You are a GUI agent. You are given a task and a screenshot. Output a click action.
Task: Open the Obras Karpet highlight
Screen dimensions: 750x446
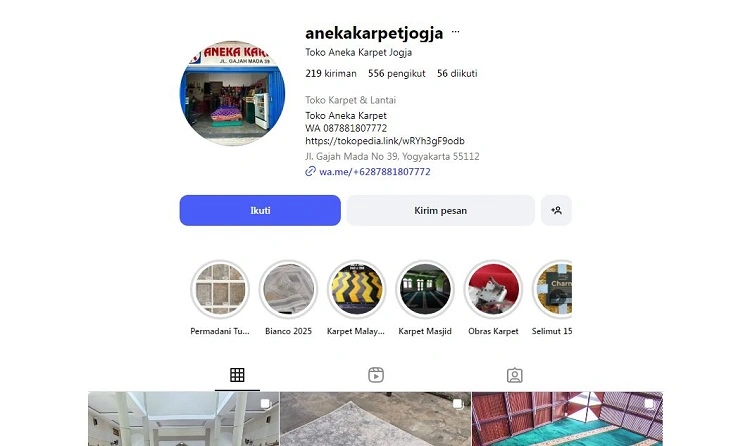[x=493, y=290]
